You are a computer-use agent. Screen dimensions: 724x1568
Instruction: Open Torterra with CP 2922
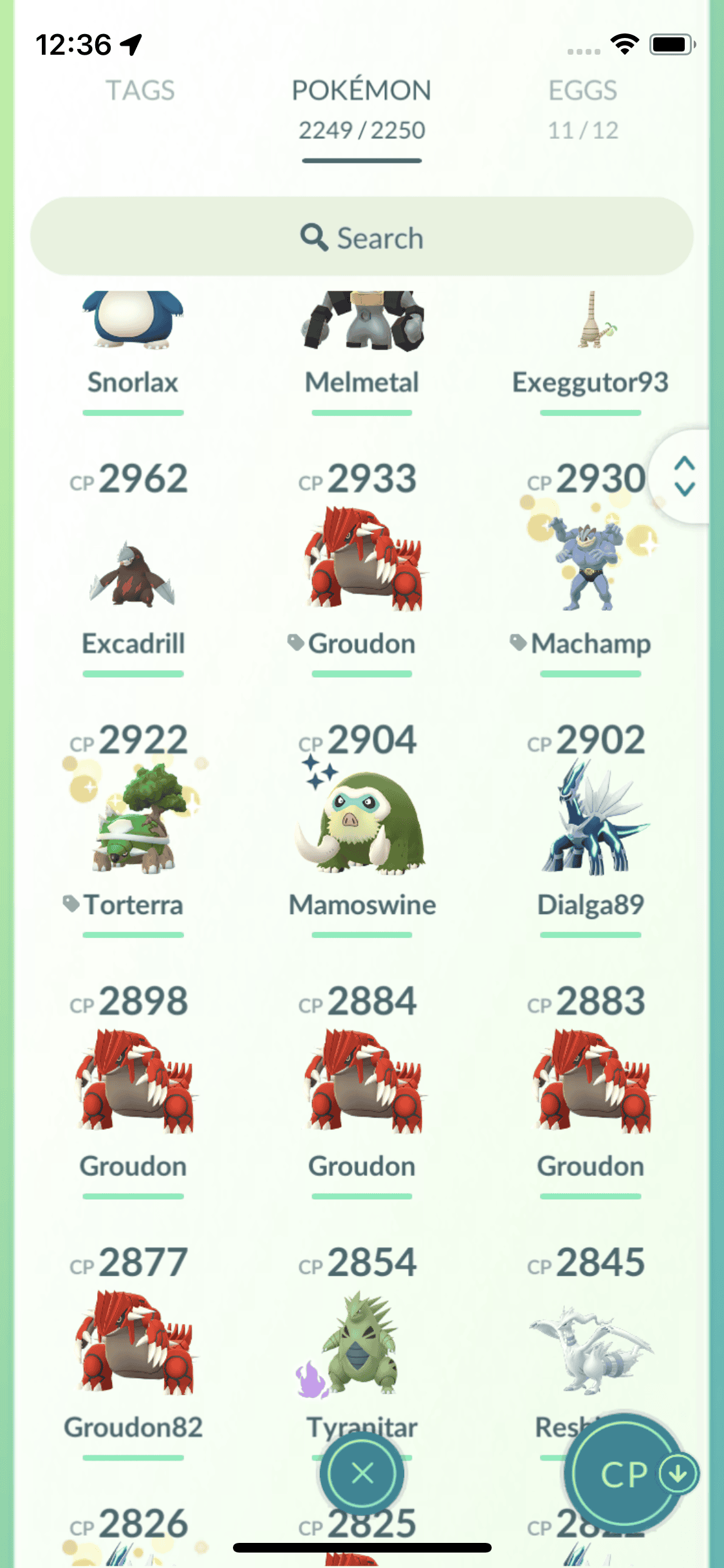[x=133, y=821]
